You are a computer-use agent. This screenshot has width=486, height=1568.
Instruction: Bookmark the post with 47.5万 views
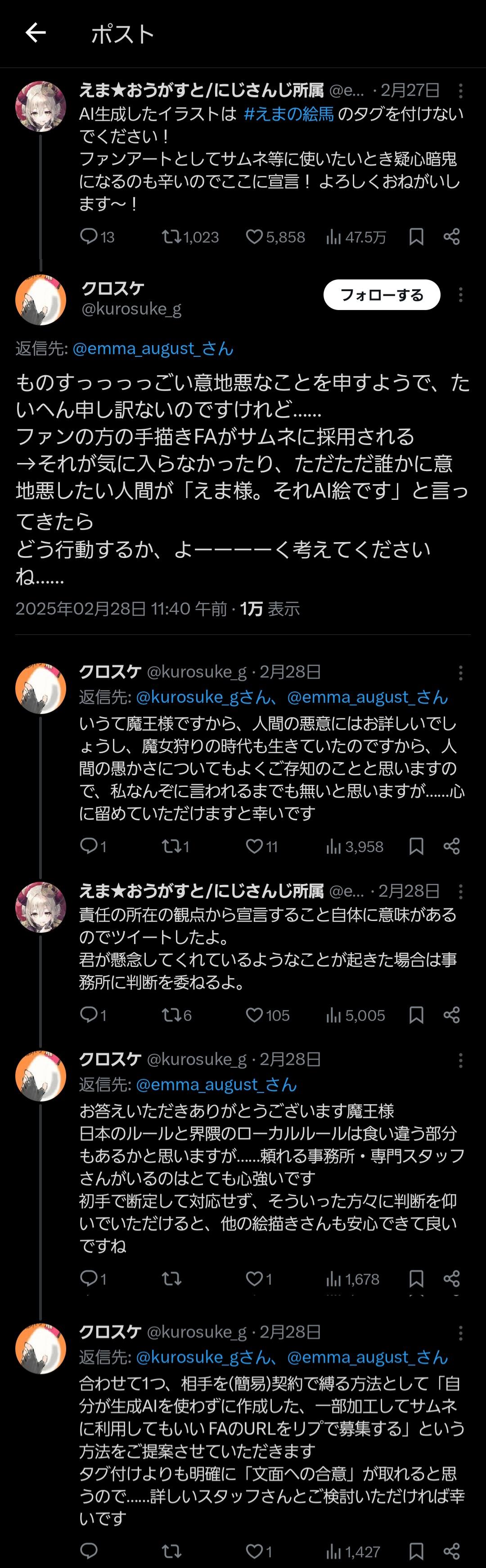pos(416,237)
